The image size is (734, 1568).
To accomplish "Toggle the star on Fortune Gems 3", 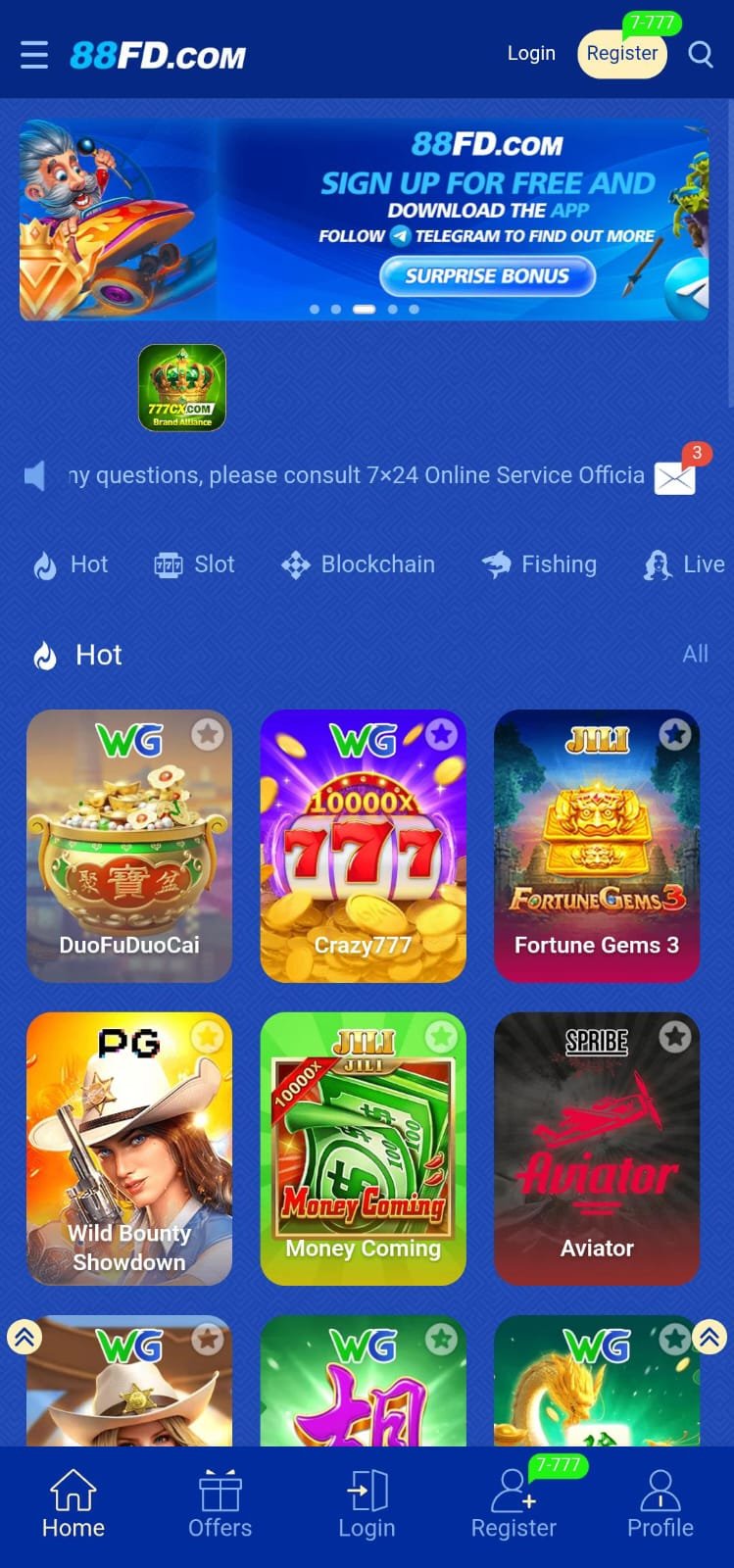I will [x=674, y=733].
